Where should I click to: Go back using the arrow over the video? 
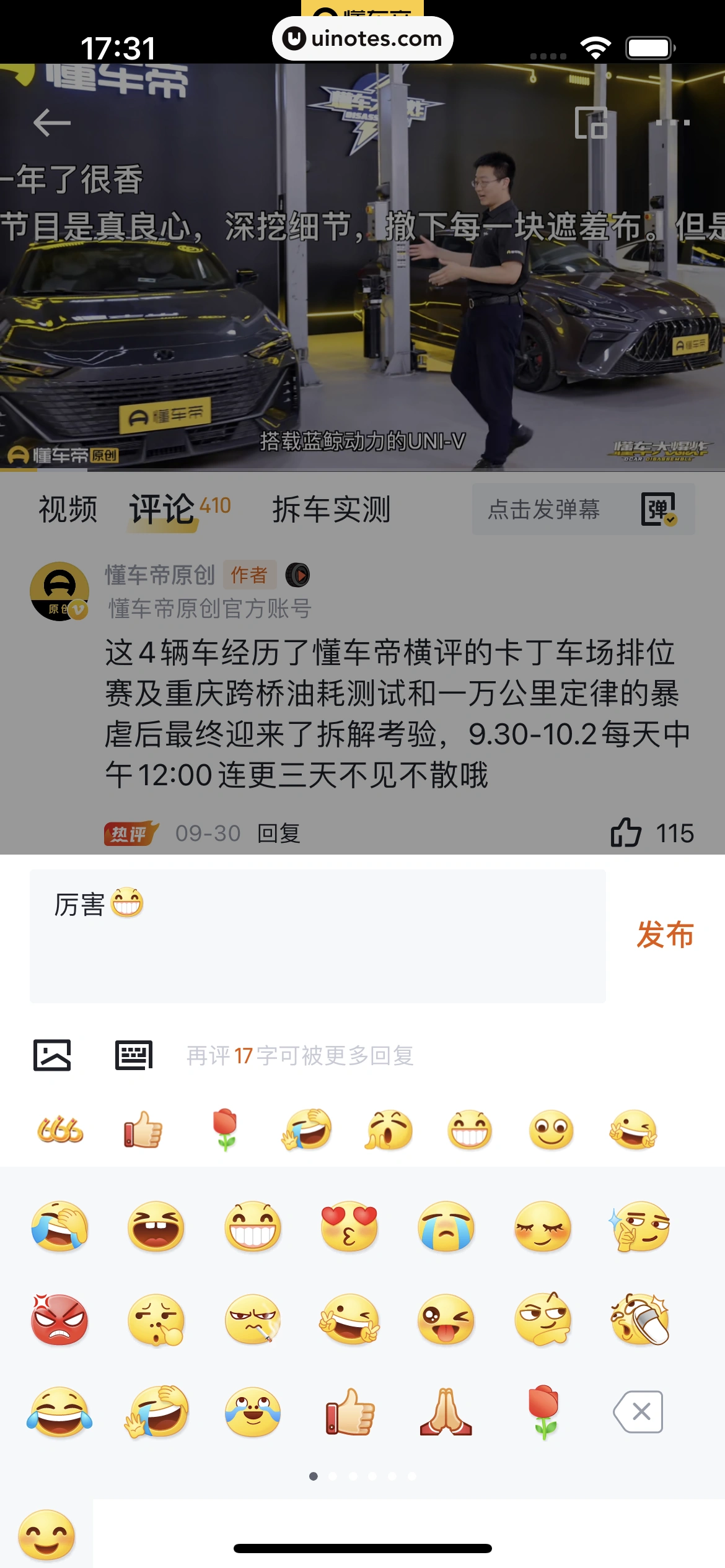(x=52, y=123)
